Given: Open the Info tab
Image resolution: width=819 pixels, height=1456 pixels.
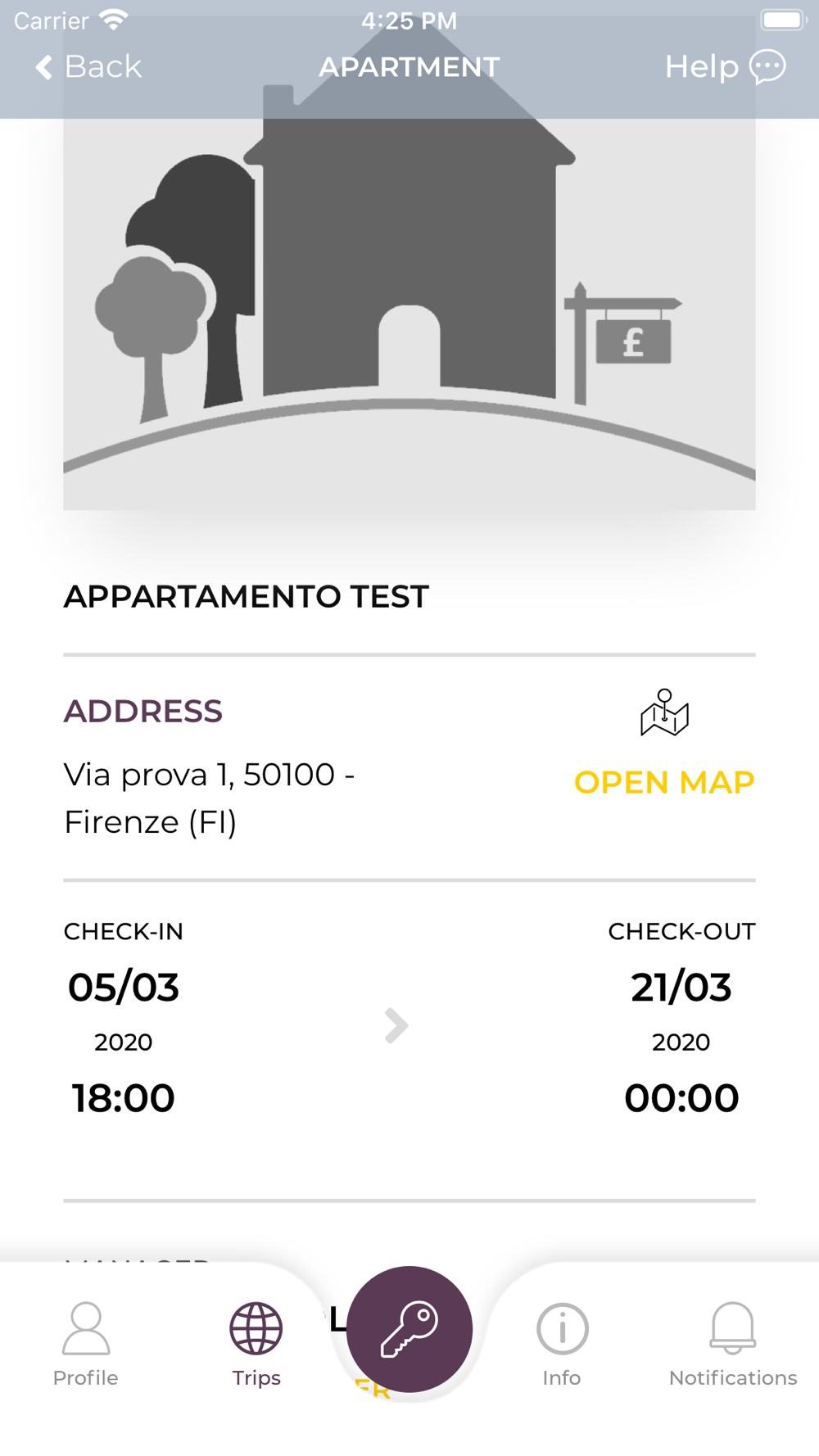Looking at the screenshot, I should 562,1344.
